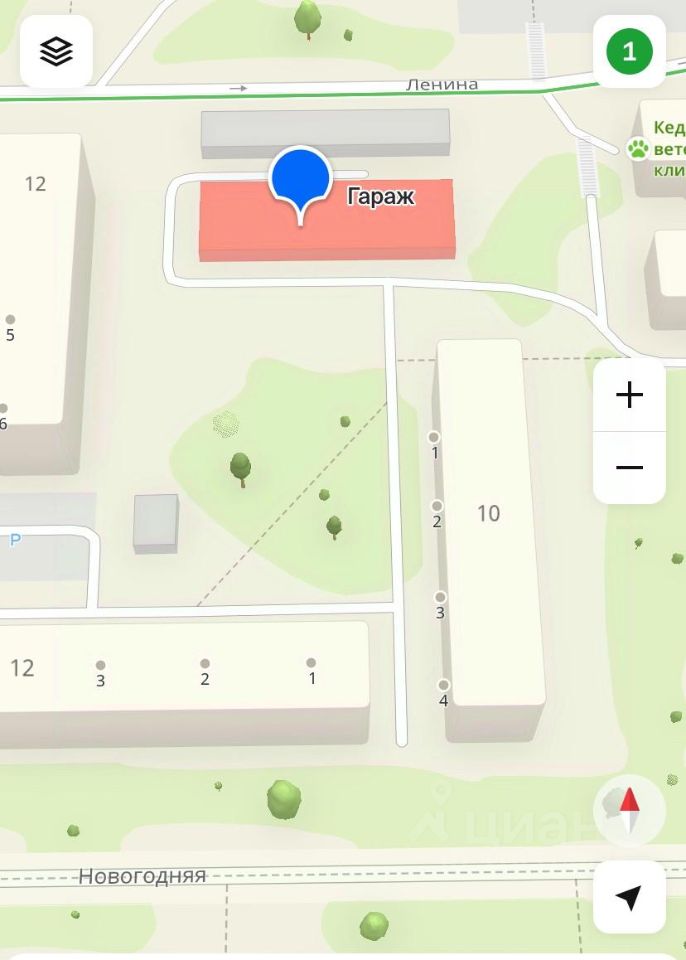Zoom out of the map
686x960 pixels.
pos(629,467)
